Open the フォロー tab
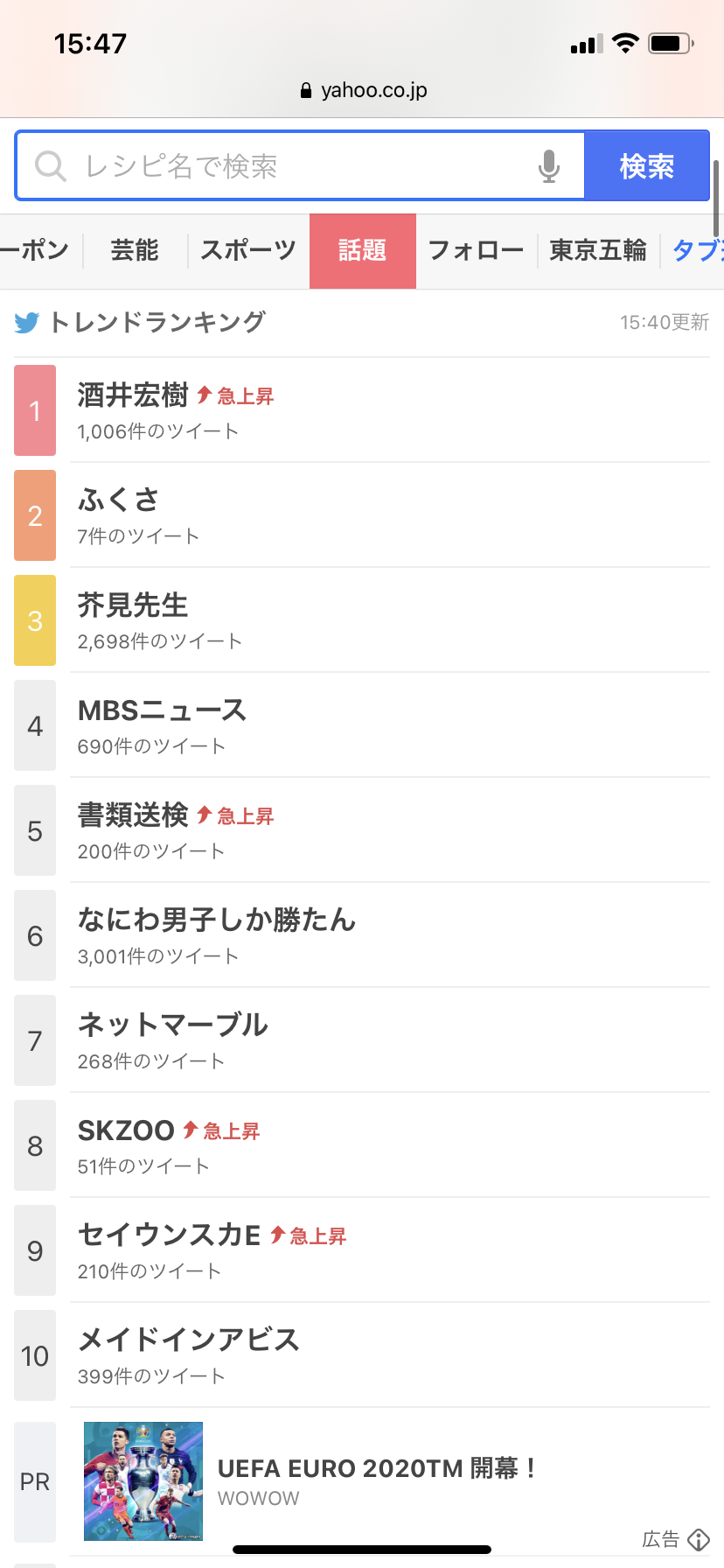 pos(476,251)
